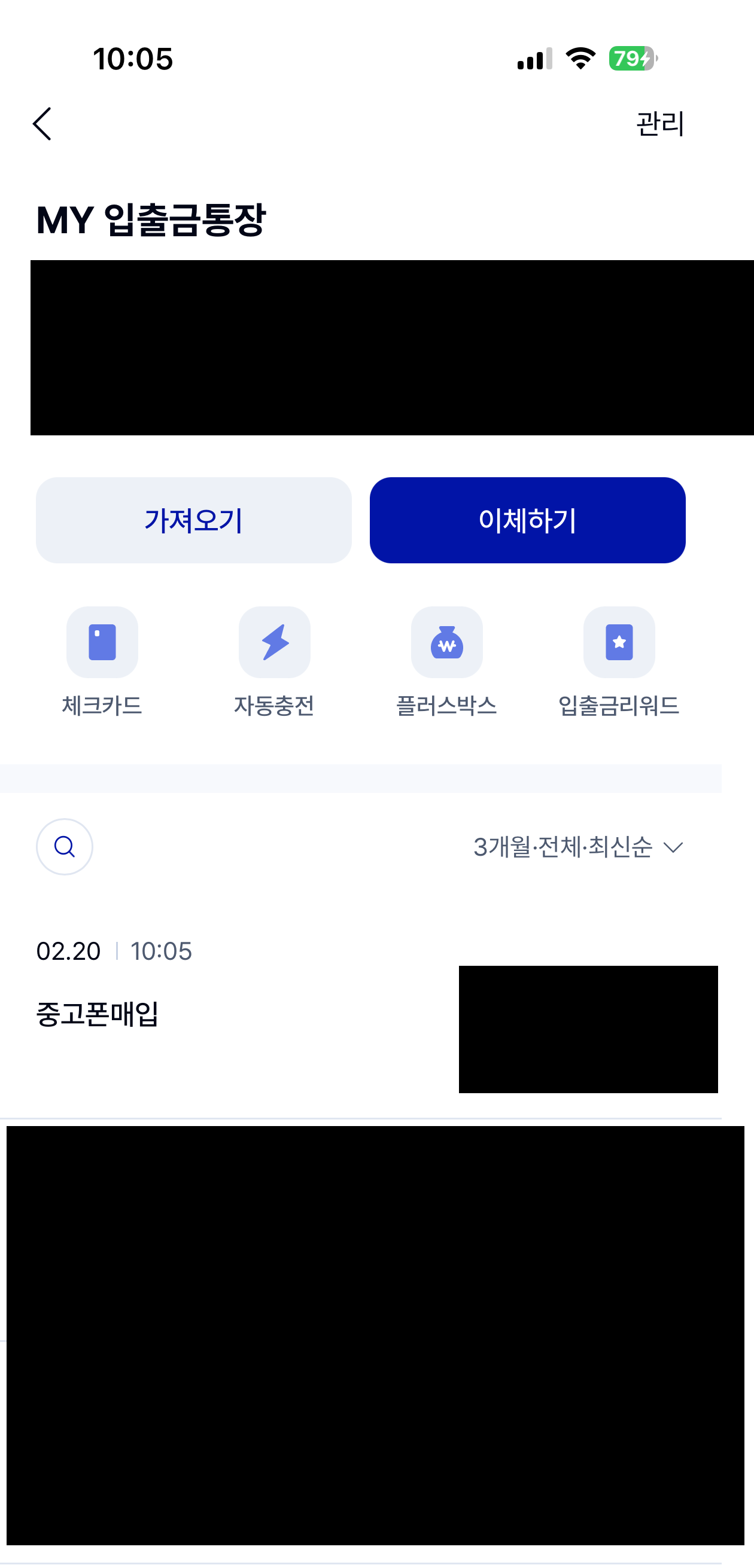Tap the 입출금리워드 star card icon
Screen dimensions: 754x1568
point(619,642)
